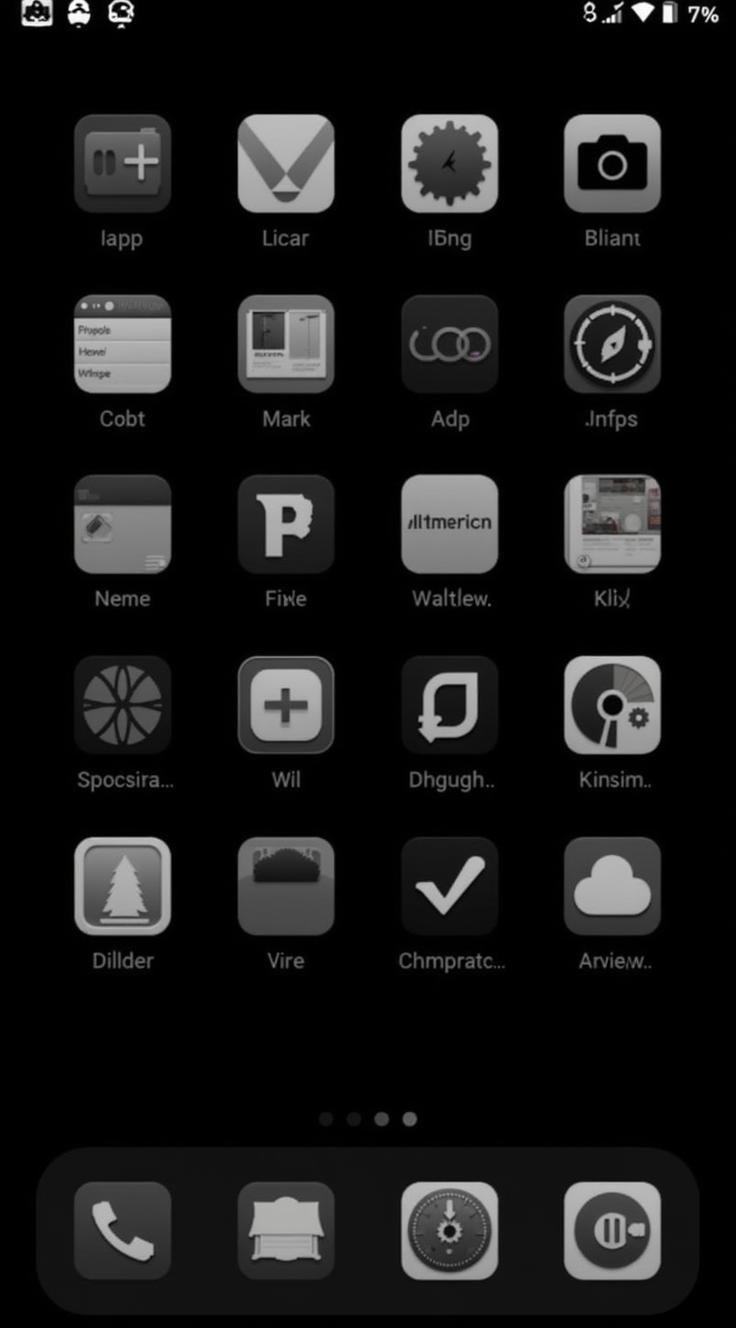The image size is (736, 1328).
Task: Open the Waltlew app
Action: coord(449,524)
